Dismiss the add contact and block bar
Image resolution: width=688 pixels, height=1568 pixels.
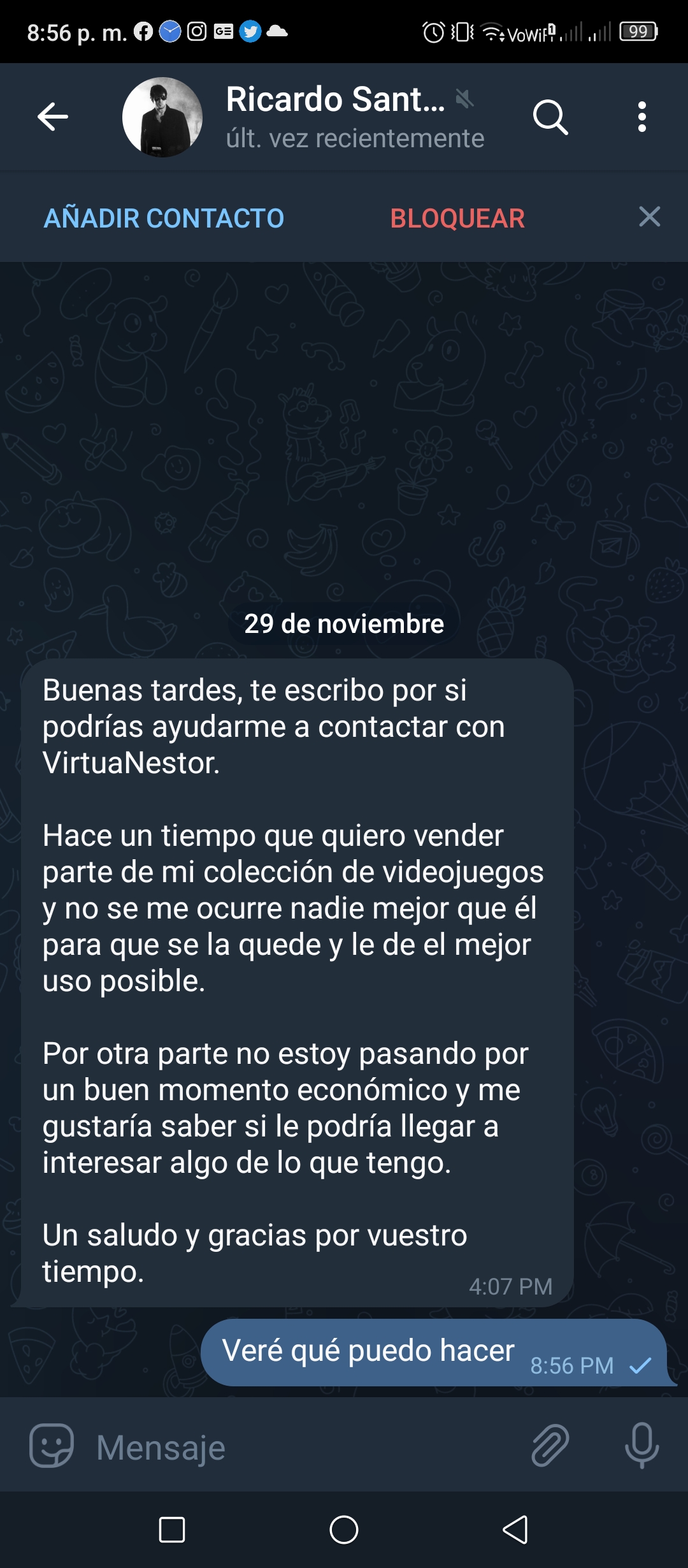tap(649, 217)
